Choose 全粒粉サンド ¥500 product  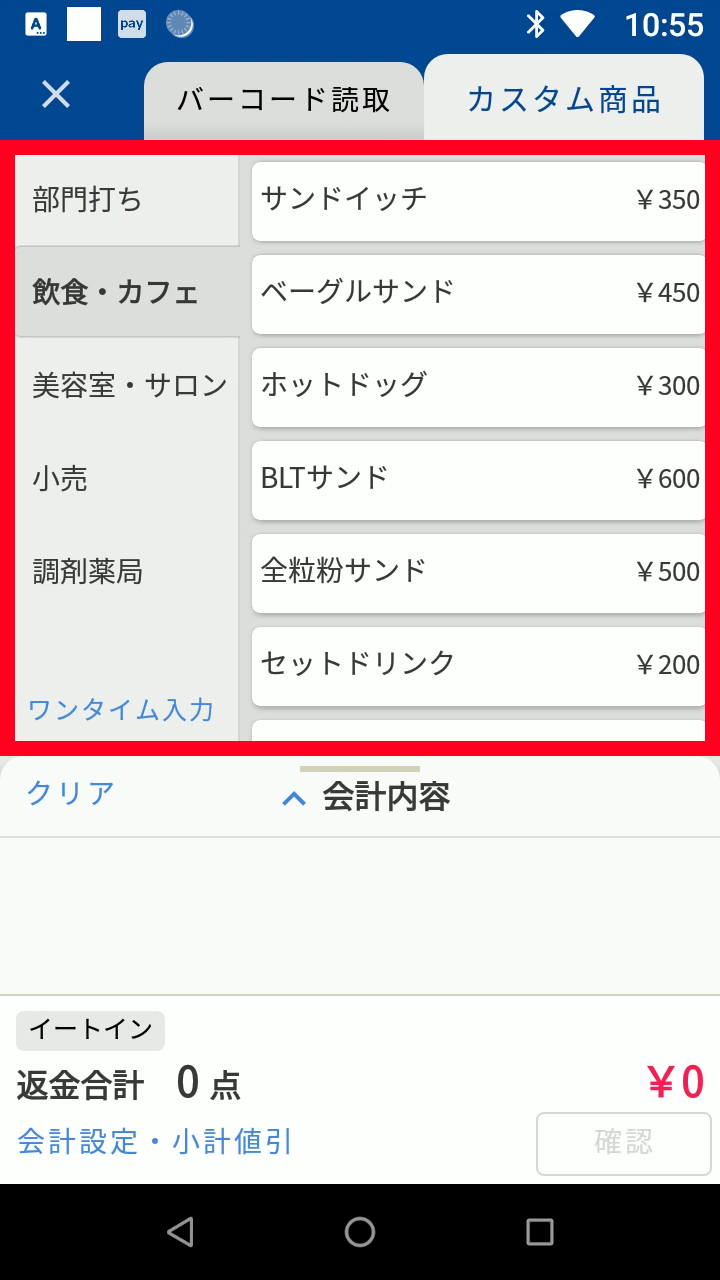pyautogui.click(x=478, y=572)
